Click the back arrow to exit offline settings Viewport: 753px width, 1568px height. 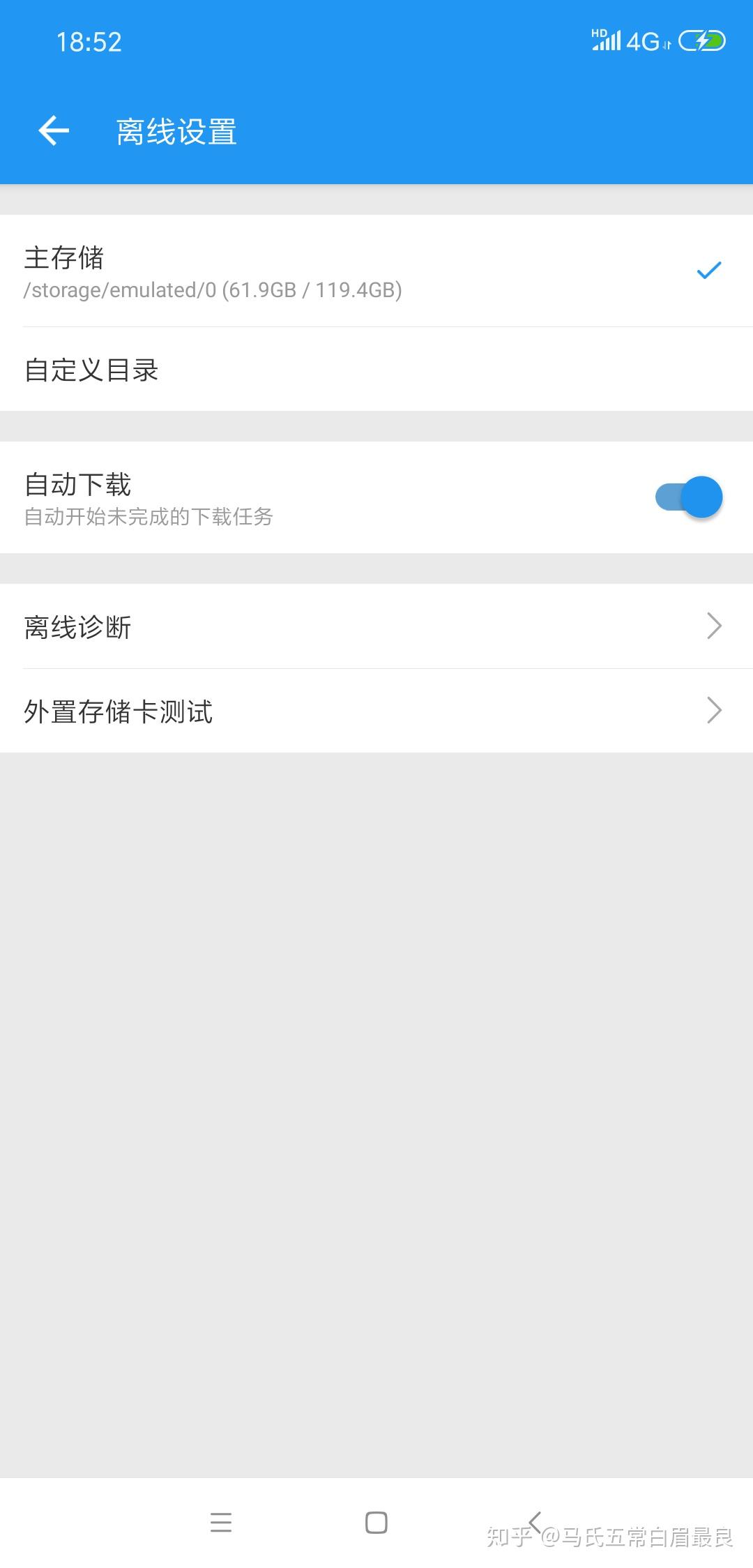coord(53,131)
